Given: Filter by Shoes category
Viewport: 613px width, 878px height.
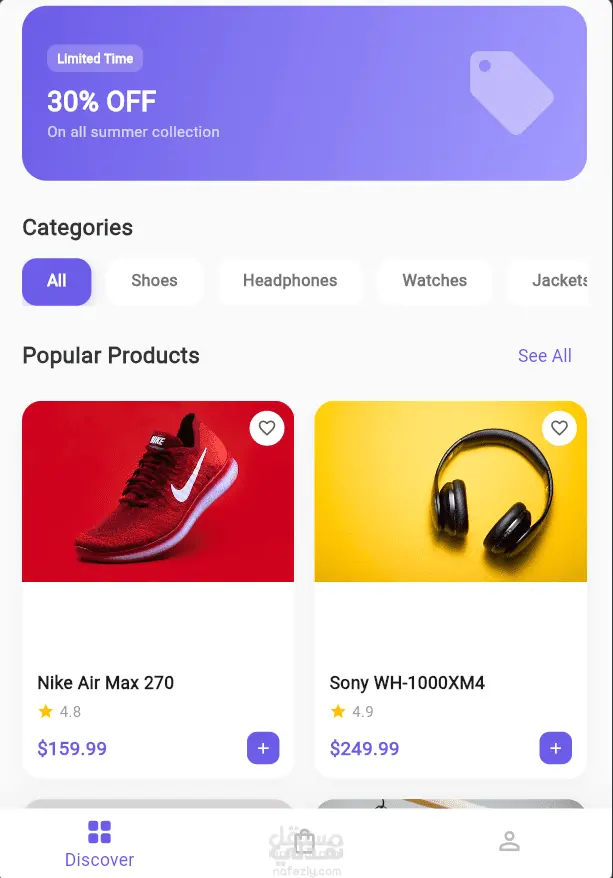Looking at the screenshot, I should click(155, 281).
